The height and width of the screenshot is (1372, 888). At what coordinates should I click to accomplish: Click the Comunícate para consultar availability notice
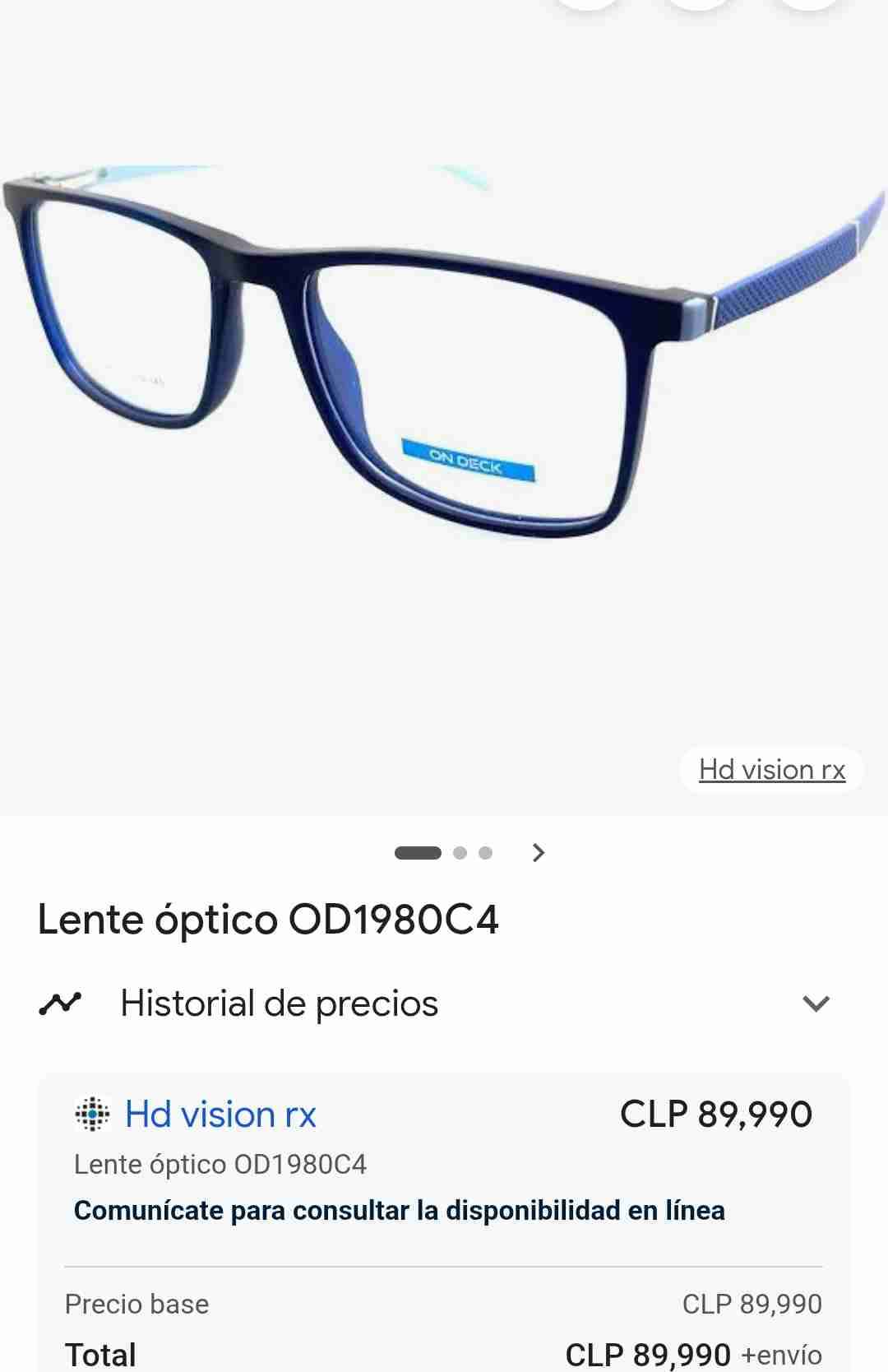click(399, 1210)
